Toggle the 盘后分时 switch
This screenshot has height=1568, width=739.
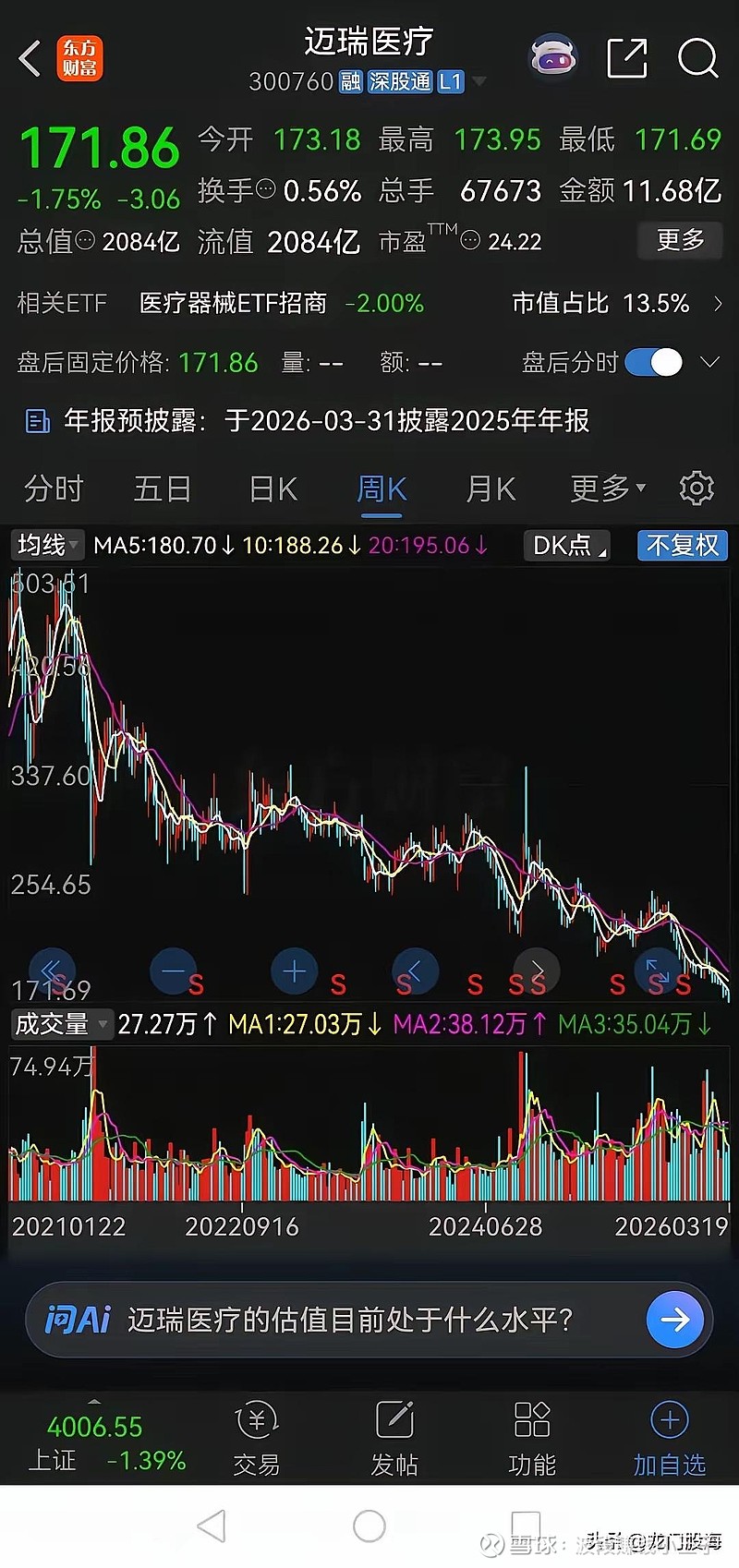tap(654, 362)
